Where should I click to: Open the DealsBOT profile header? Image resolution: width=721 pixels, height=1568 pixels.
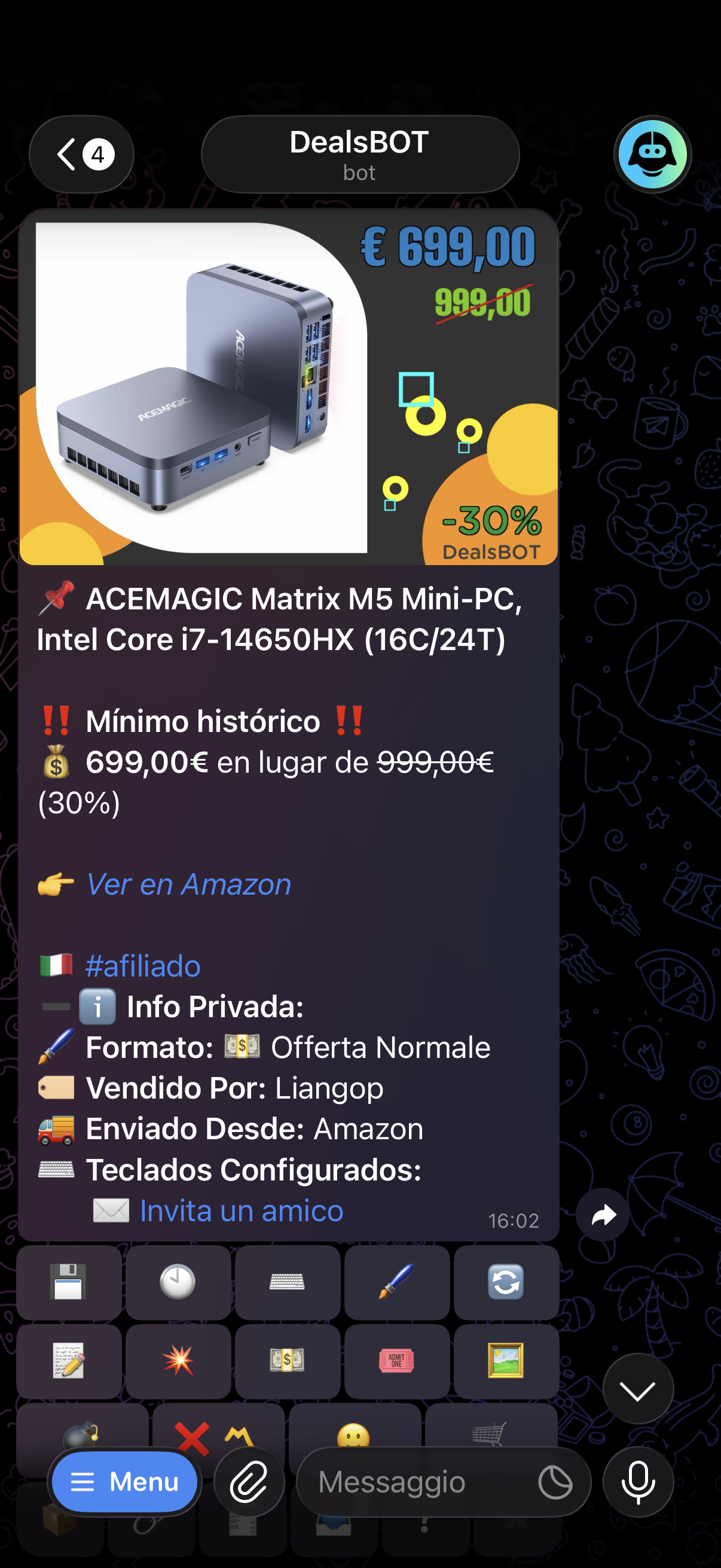pyautogui.click(x=359, y=155)
